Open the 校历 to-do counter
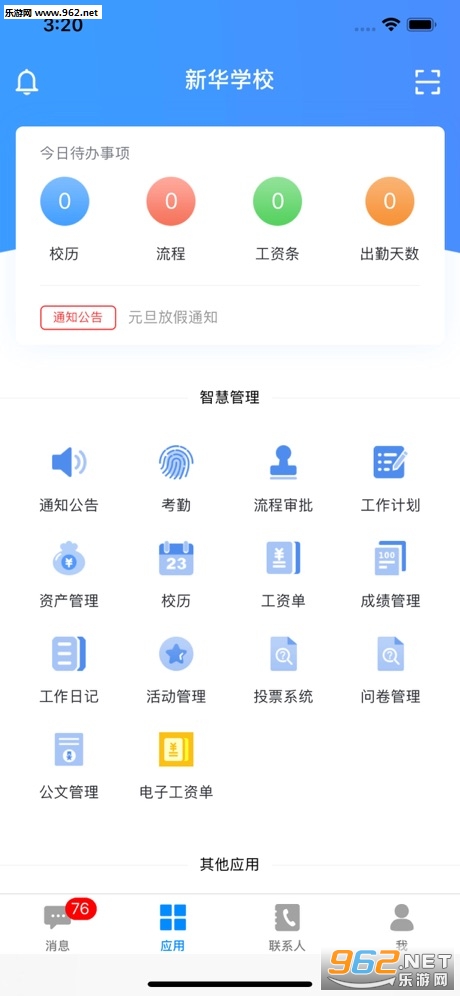This screenshot has width=460, height=996. 64,219
